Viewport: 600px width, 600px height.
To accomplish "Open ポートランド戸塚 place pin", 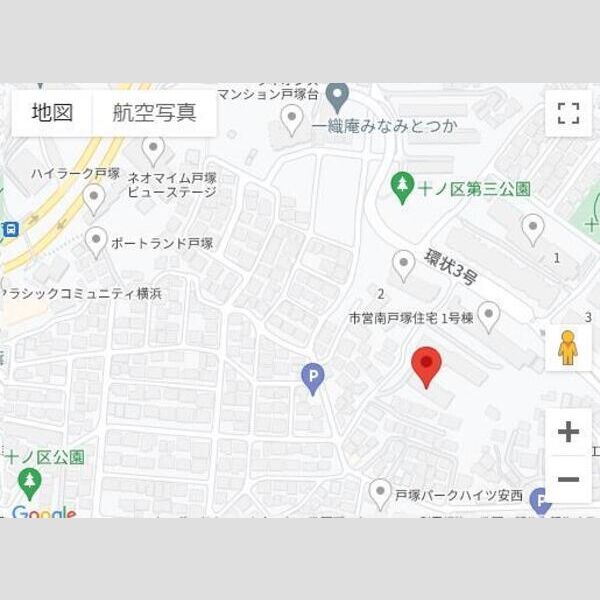I will (96, 241).
